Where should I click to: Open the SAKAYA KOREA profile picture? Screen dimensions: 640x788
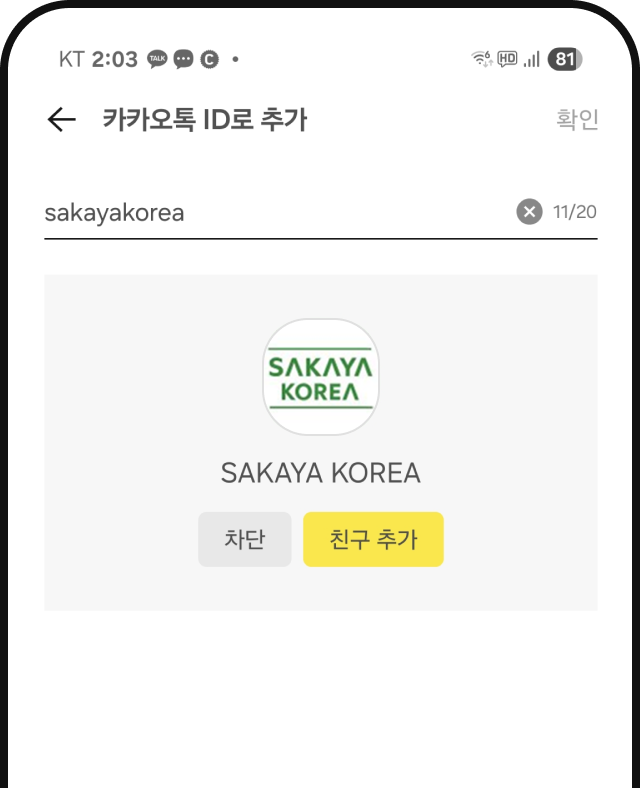[x=320, y=377]
